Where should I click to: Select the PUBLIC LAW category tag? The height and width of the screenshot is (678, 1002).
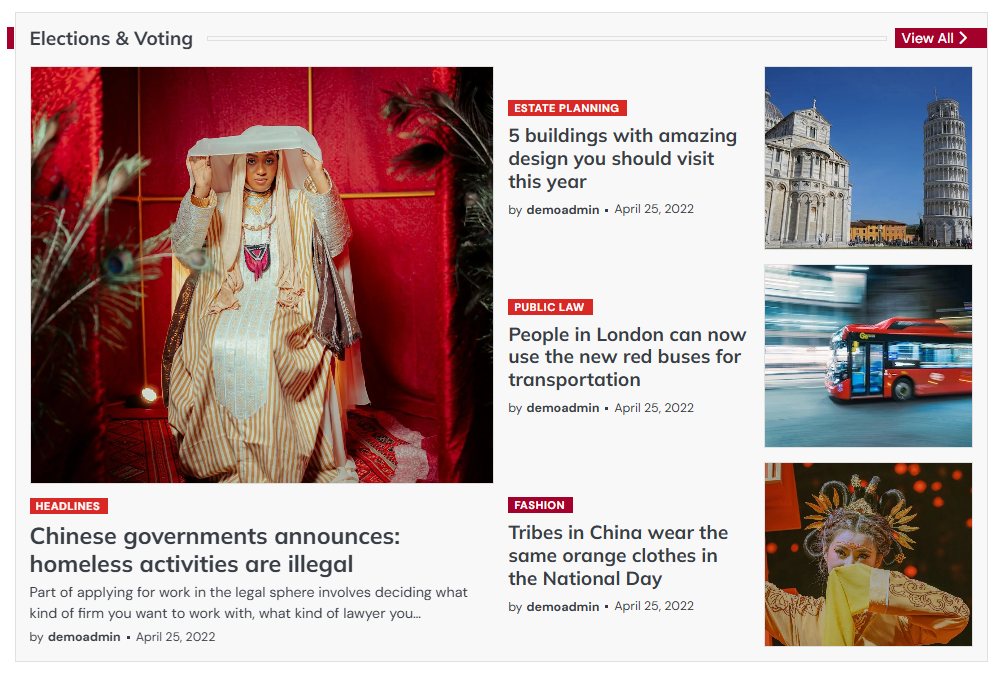[550, 307]
